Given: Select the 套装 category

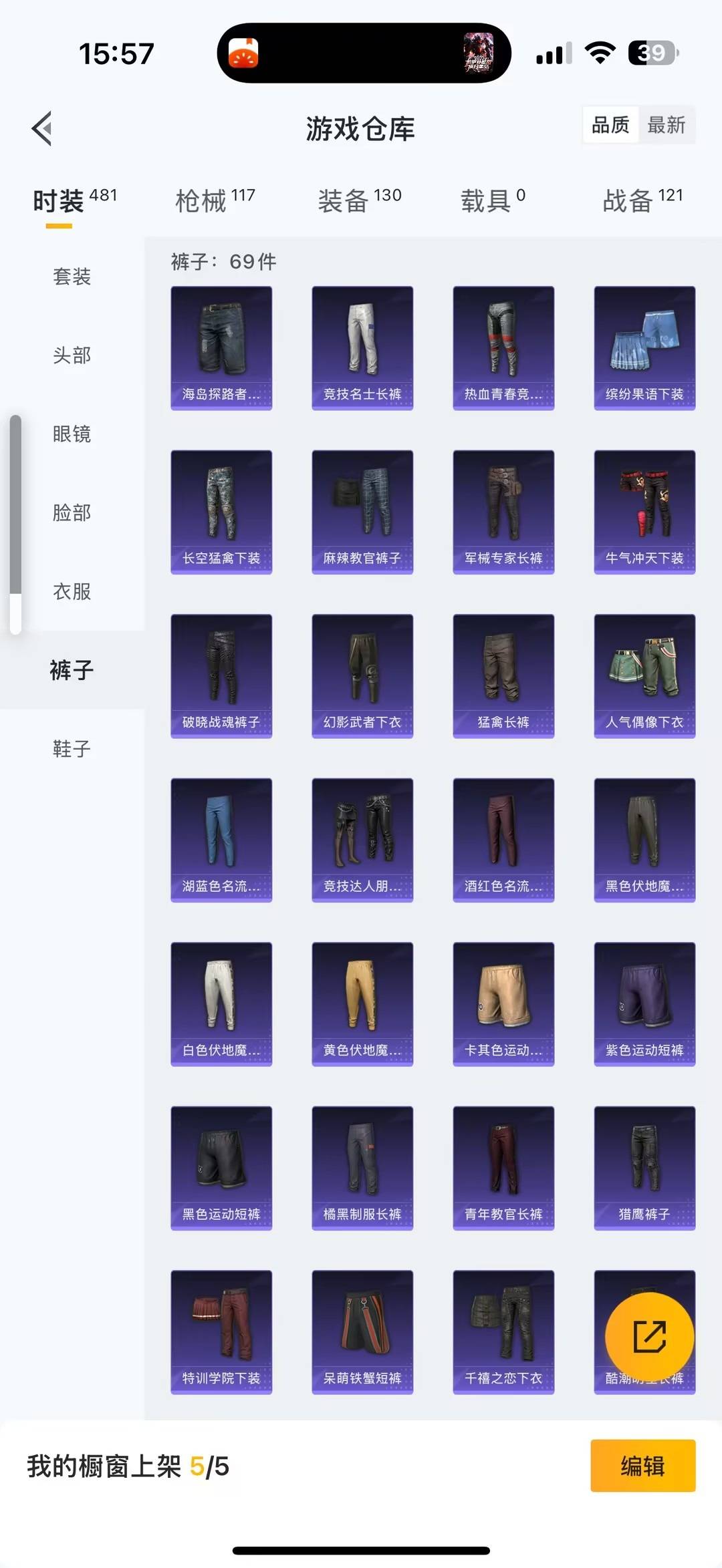Looking at the screenshot, I should [72, 277].
